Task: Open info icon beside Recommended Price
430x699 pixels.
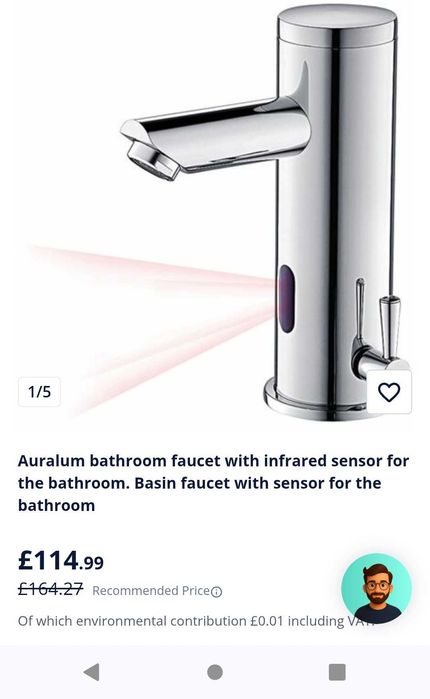Action: tap(216, 592)
